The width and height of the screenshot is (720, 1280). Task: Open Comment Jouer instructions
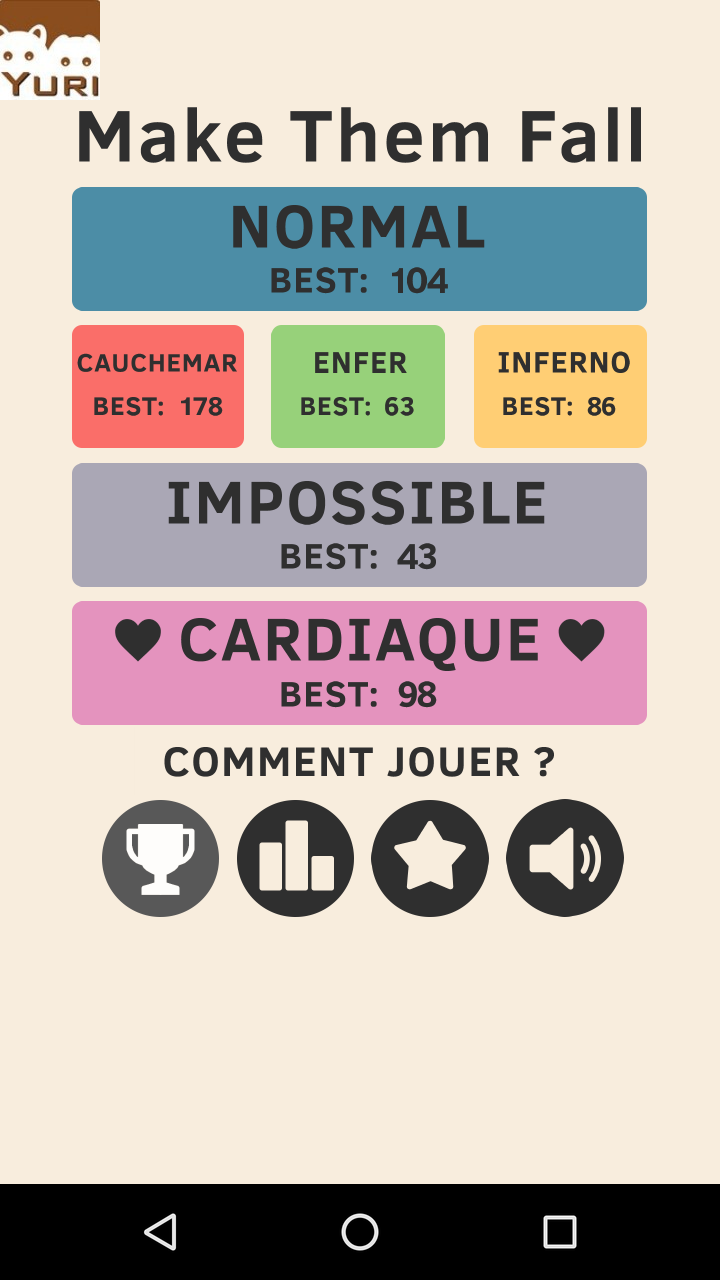(359, 762)
